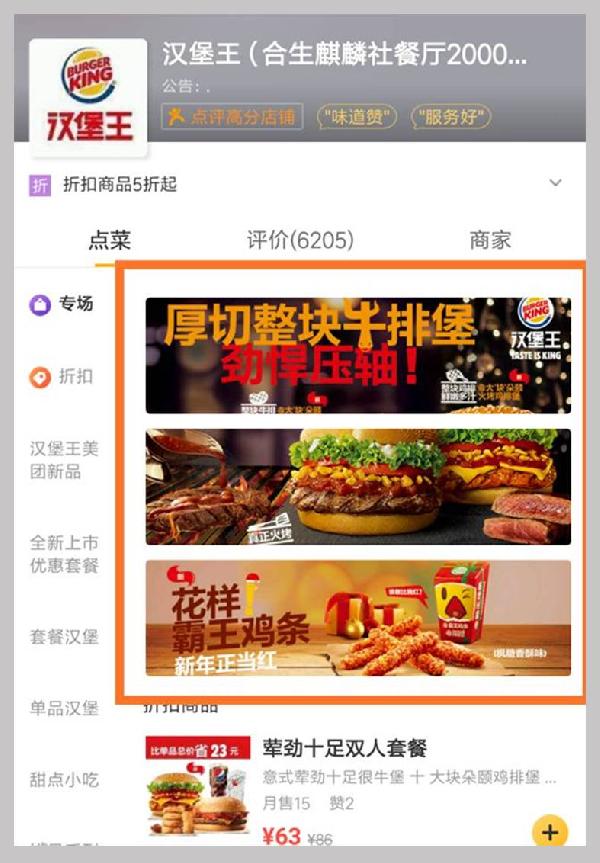Add 犟劲十足双人套餐 to the cart
This screenshot has height=863, width=600.
click(x=549, y=830)
